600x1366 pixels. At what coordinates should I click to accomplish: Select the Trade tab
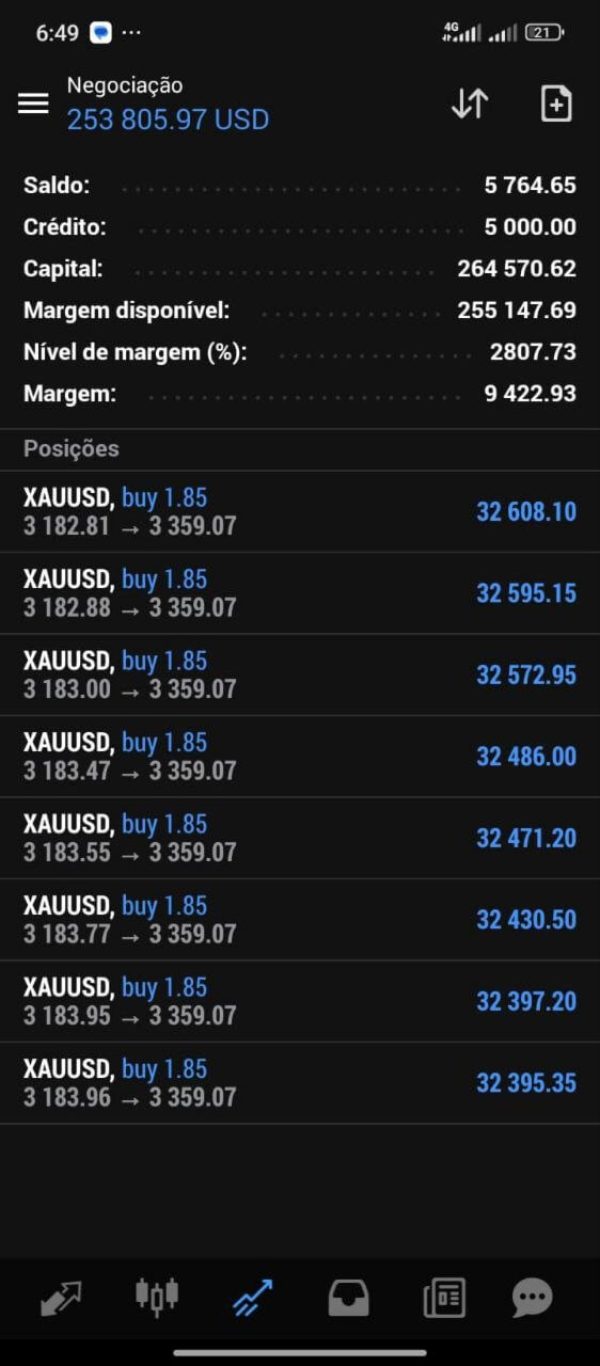click(252, 1298)
